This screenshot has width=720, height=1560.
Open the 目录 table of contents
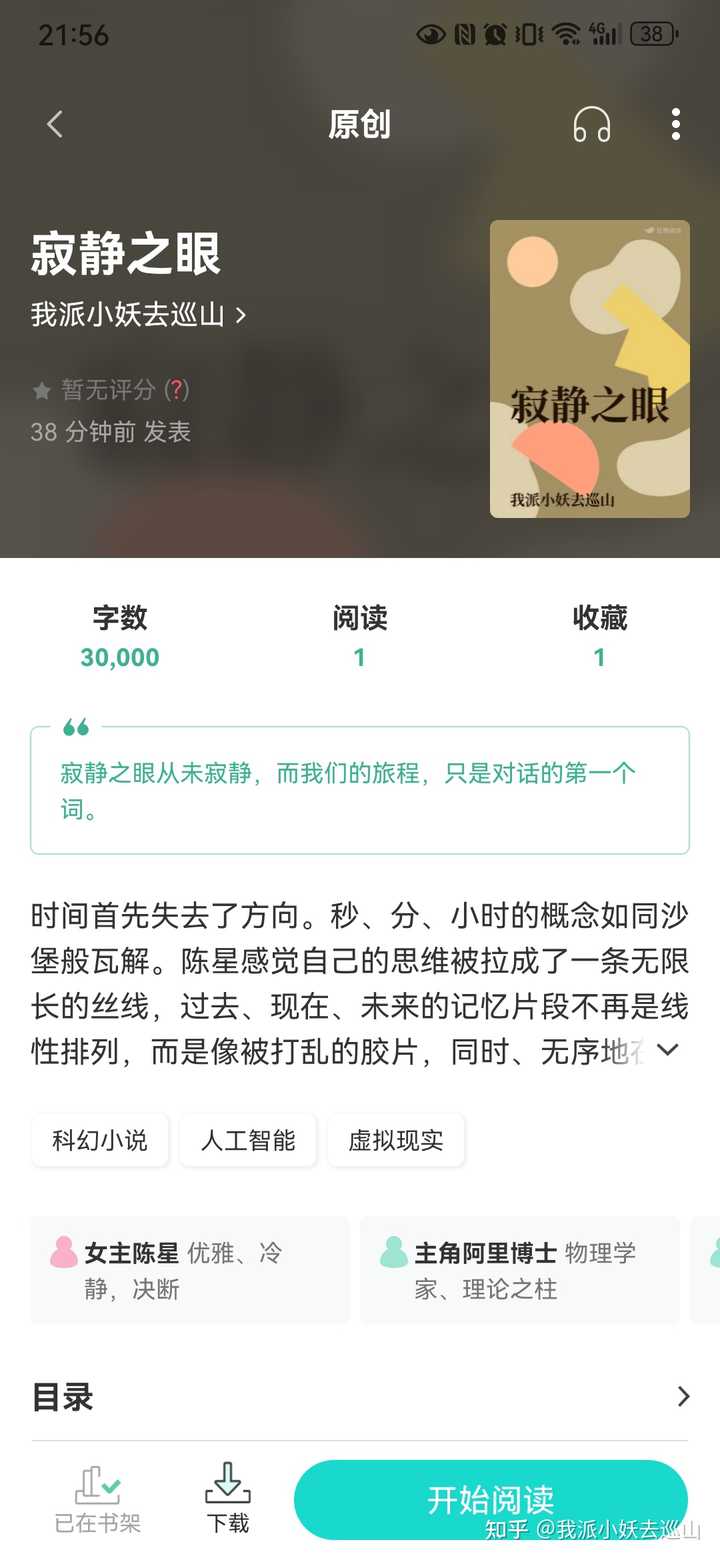[x=360, y=1396]
